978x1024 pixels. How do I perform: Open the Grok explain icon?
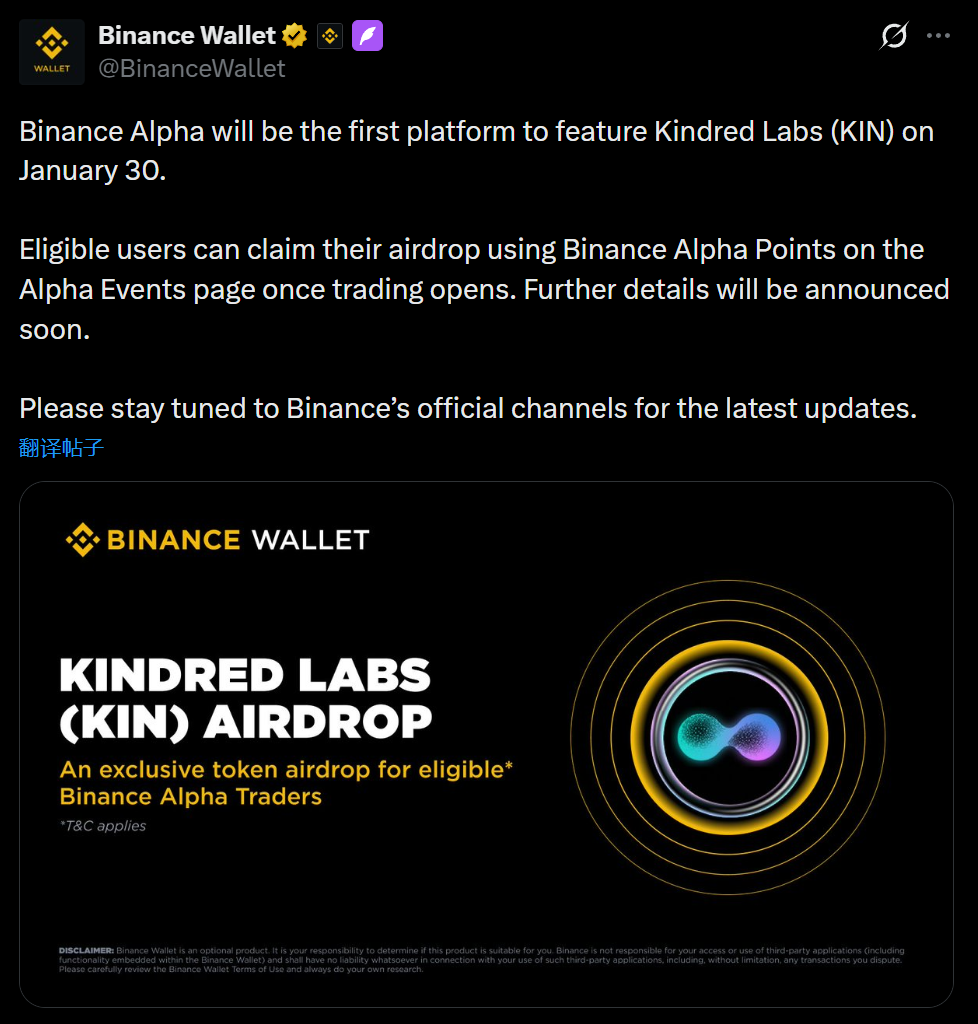893,37
